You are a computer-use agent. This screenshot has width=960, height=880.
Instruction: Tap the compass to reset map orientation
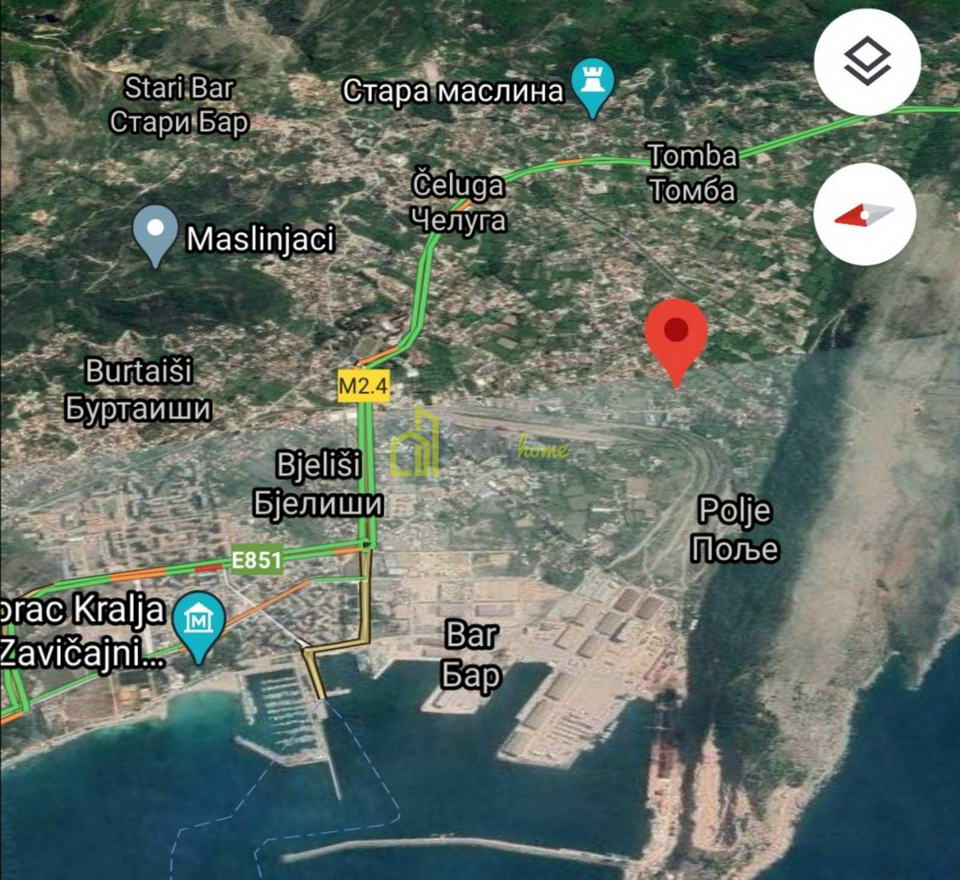click(x=865, y=214)
